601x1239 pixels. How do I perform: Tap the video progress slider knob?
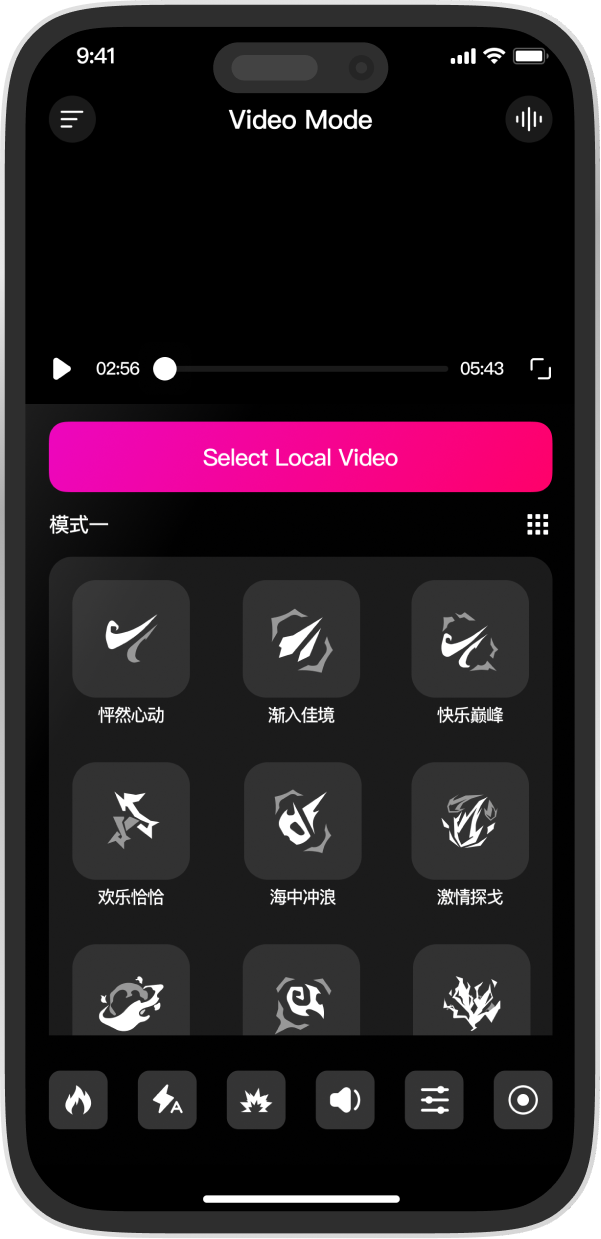165,369
